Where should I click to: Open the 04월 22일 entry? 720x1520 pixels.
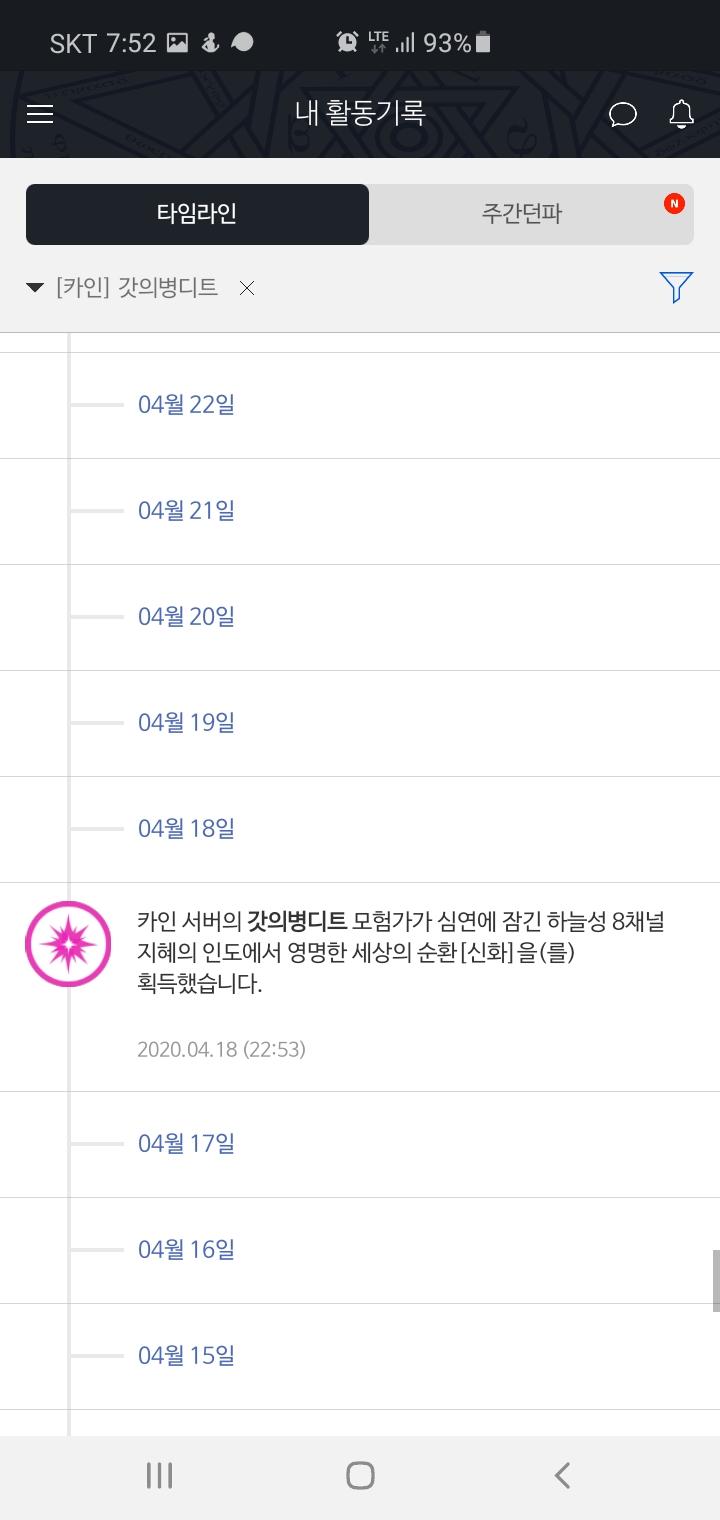coord(360,405)
